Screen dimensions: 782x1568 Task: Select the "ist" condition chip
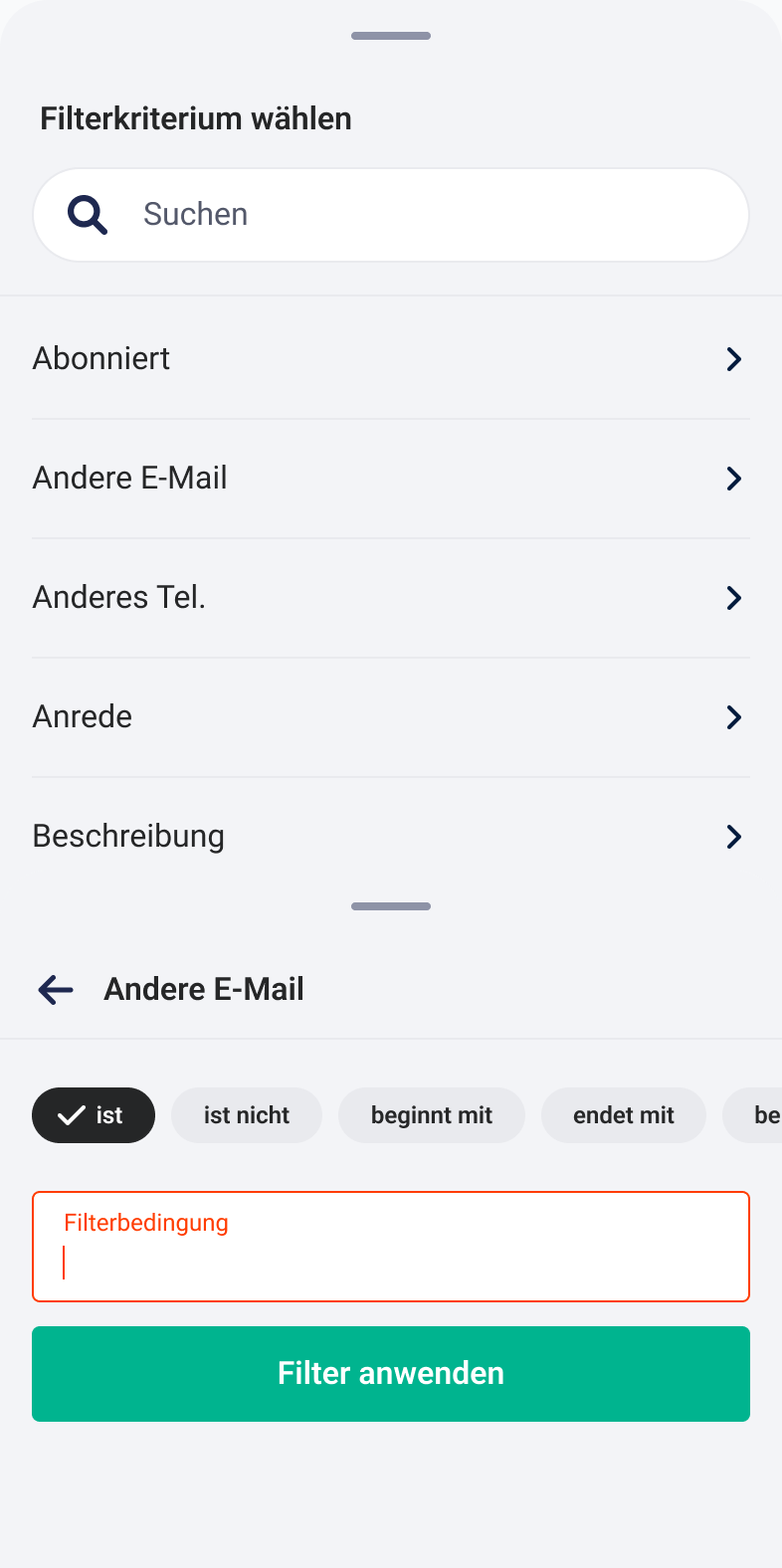pos(94,1115)
